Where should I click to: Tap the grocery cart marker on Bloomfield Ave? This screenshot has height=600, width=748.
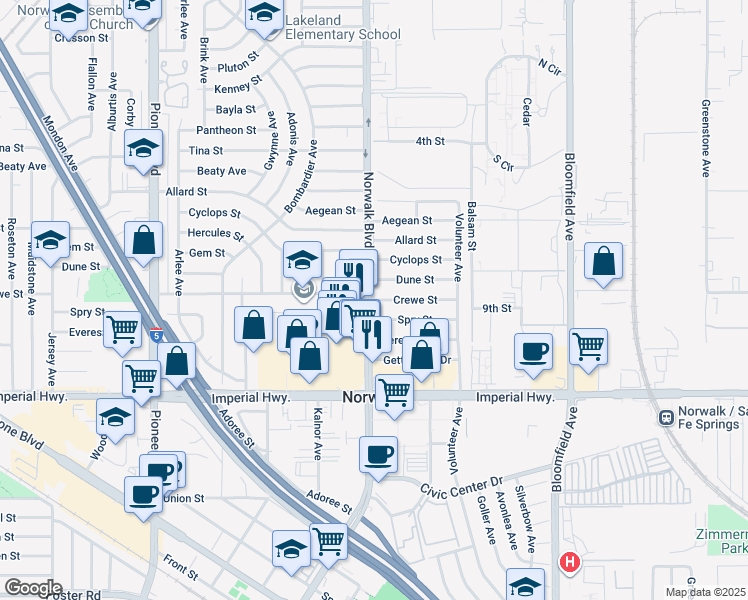coord(589,347)
